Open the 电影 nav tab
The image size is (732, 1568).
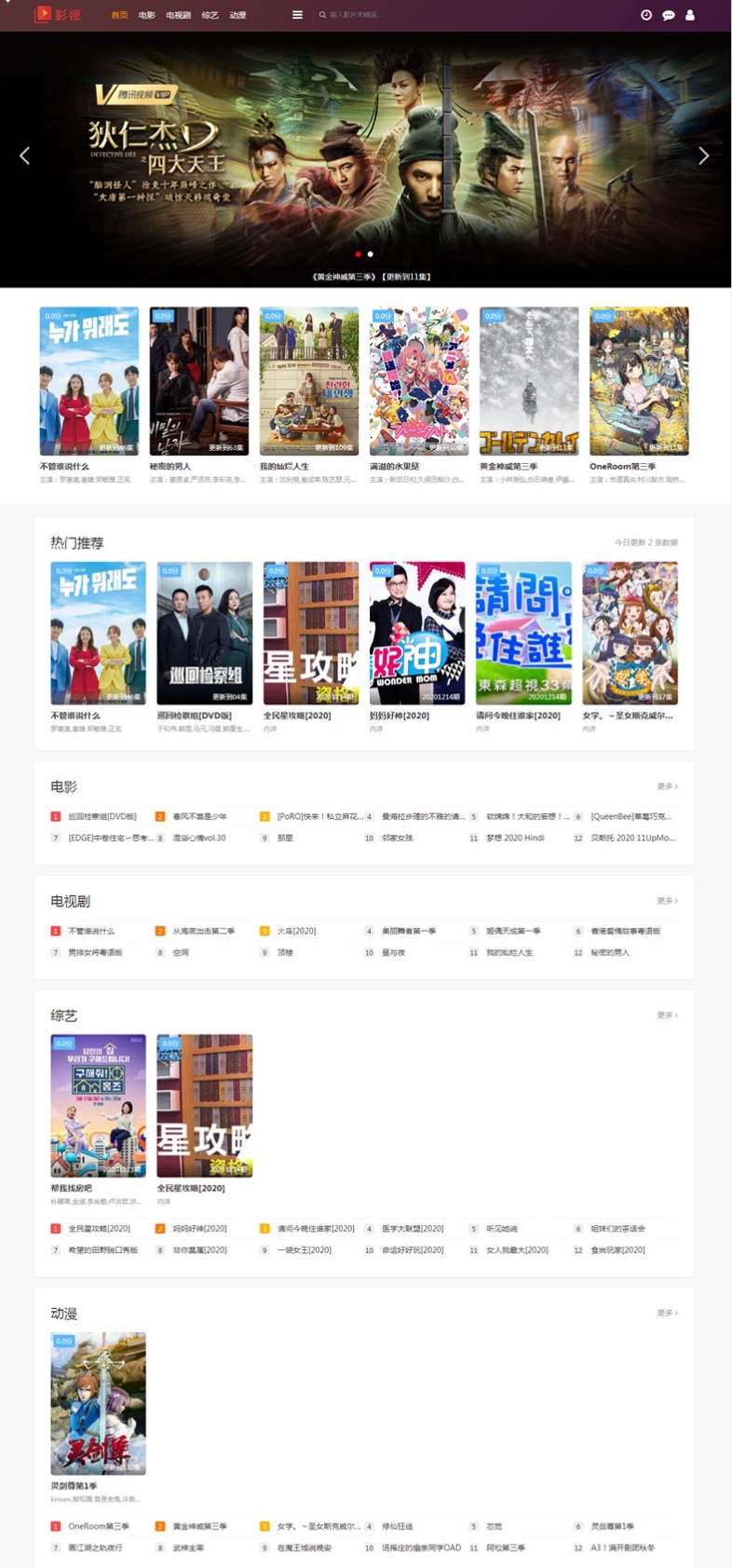click(146, 15)
